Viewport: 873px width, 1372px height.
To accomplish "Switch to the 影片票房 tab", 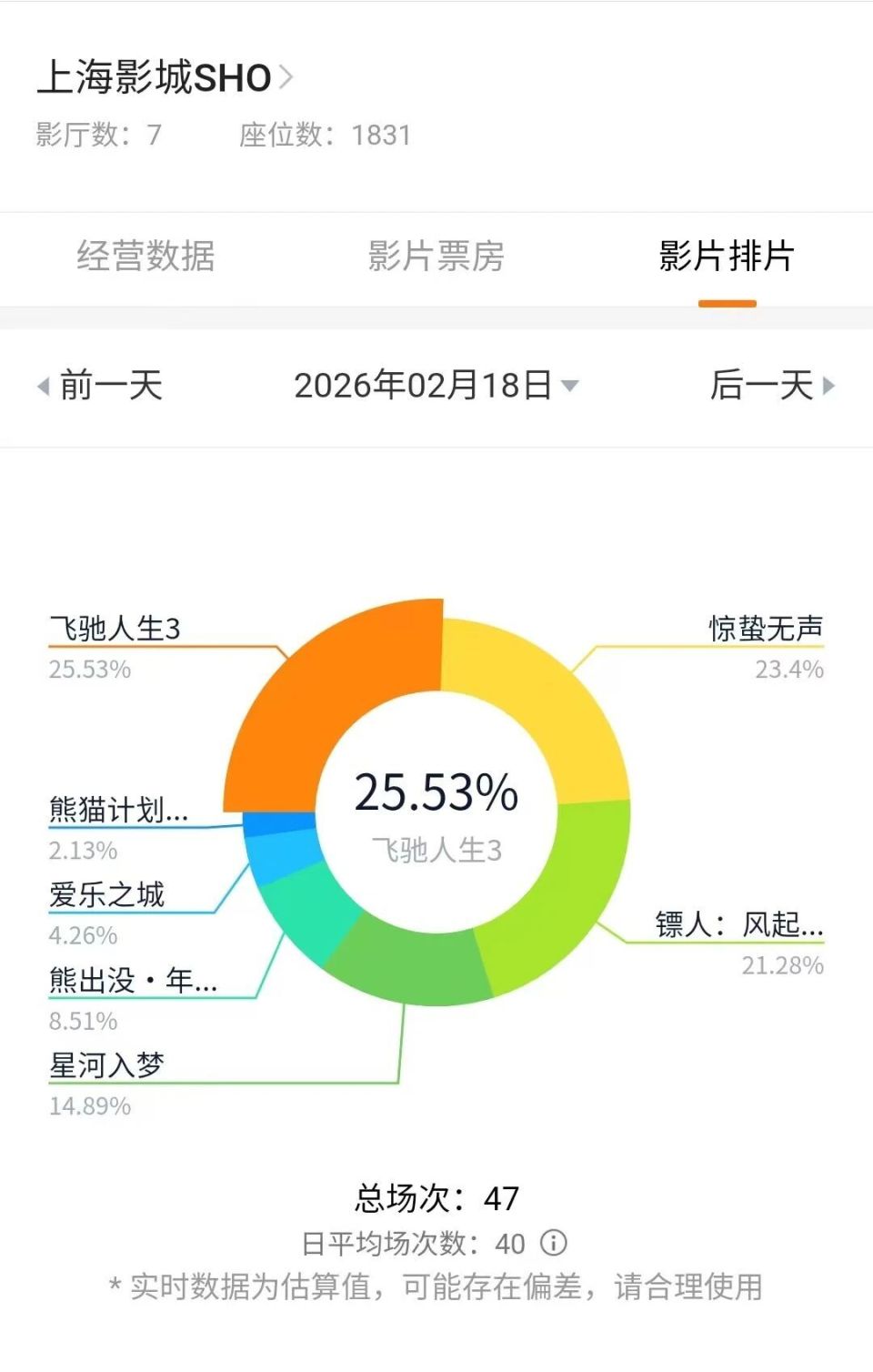I will [x=436, y=258].
